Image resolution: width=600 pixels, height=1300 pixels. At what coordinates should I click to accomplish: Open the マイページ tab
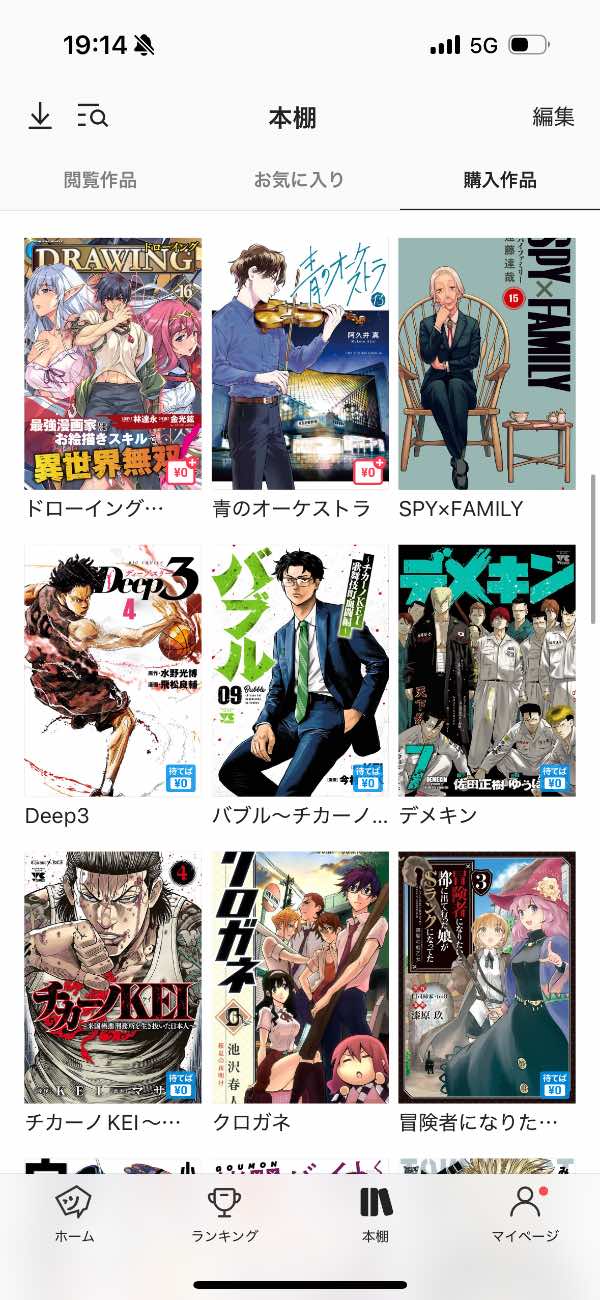coord(525,1214)
